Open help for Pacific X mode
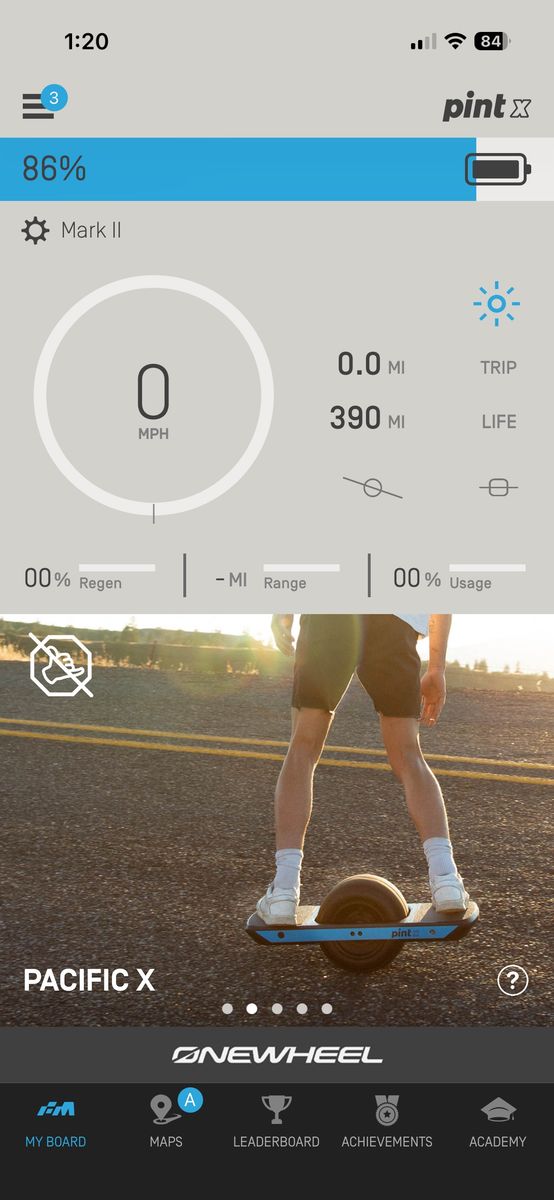This screenshot has width=554, height=1200. 512,981
